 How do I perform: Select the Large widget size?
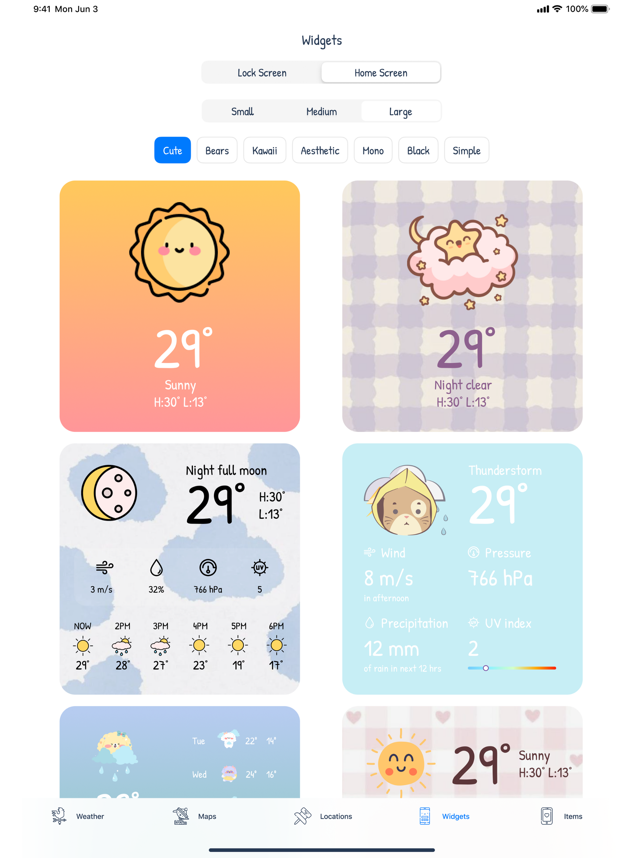coord(400,112)
